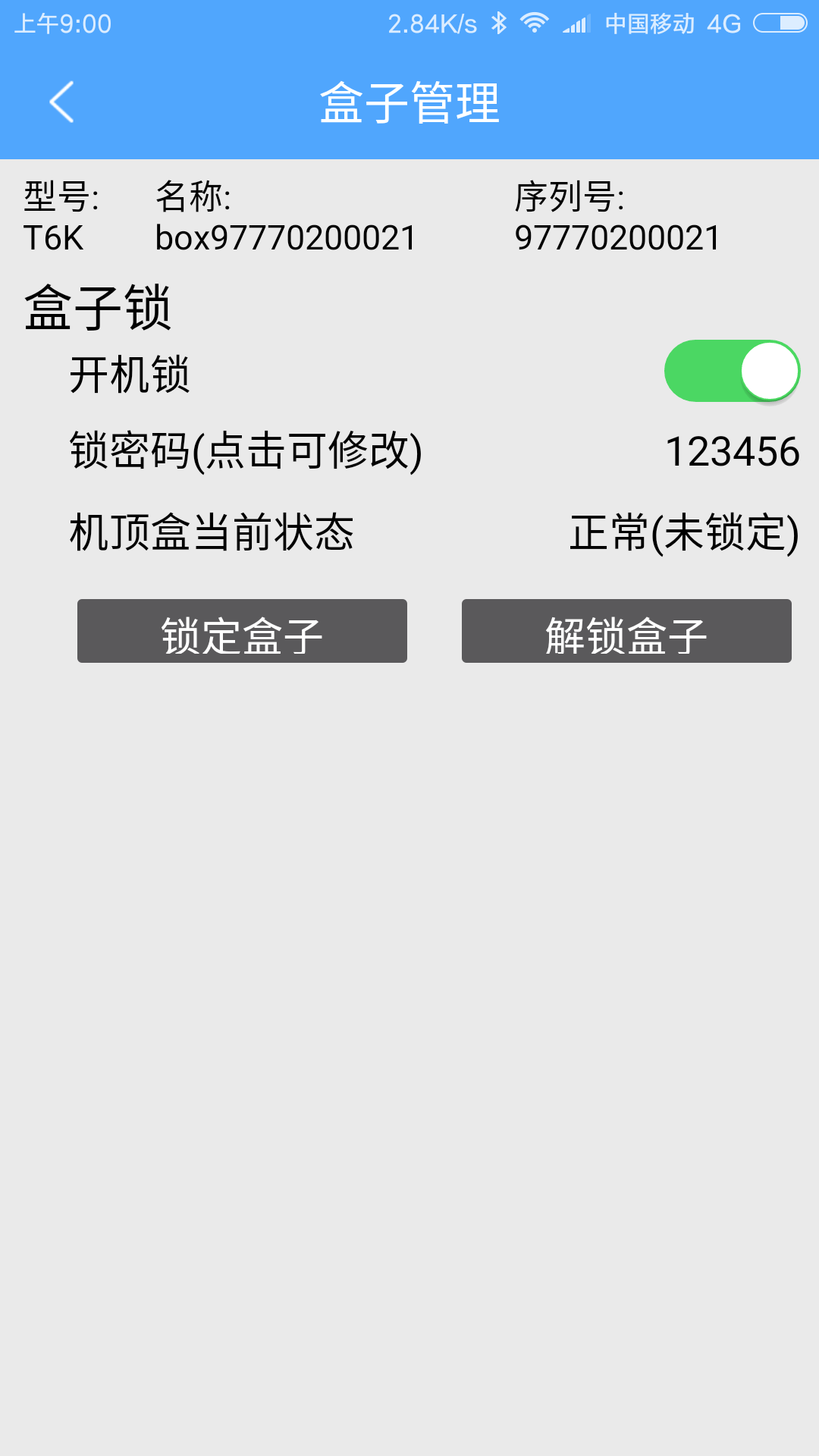The height and width of the screenshot is (1456, 819).
Task: Go back using the header arrow
Action: 61,102
